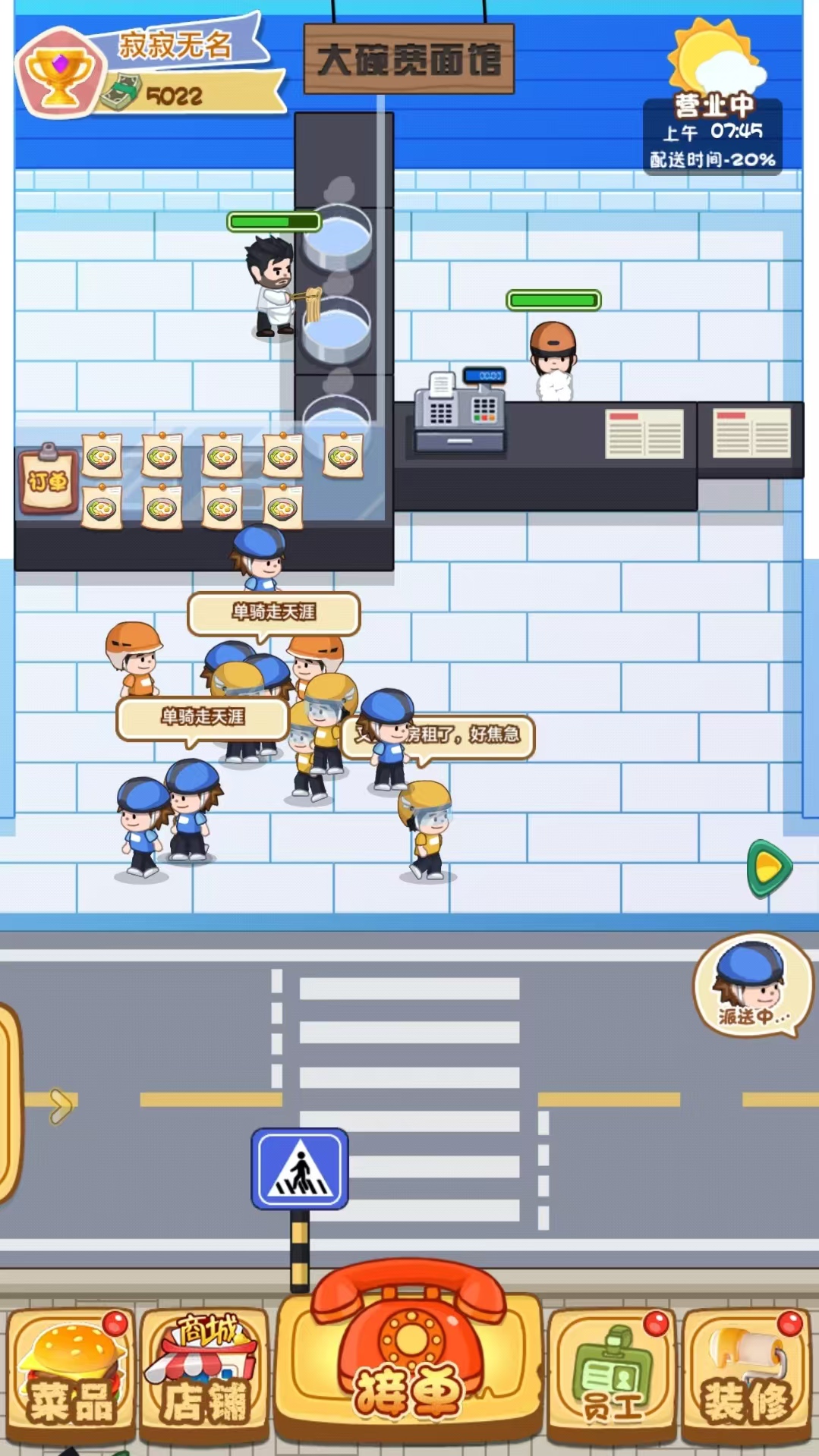Tap the trophy rank badge
The height and width of the screenshot is (1456, 819).
click(60, 74)
